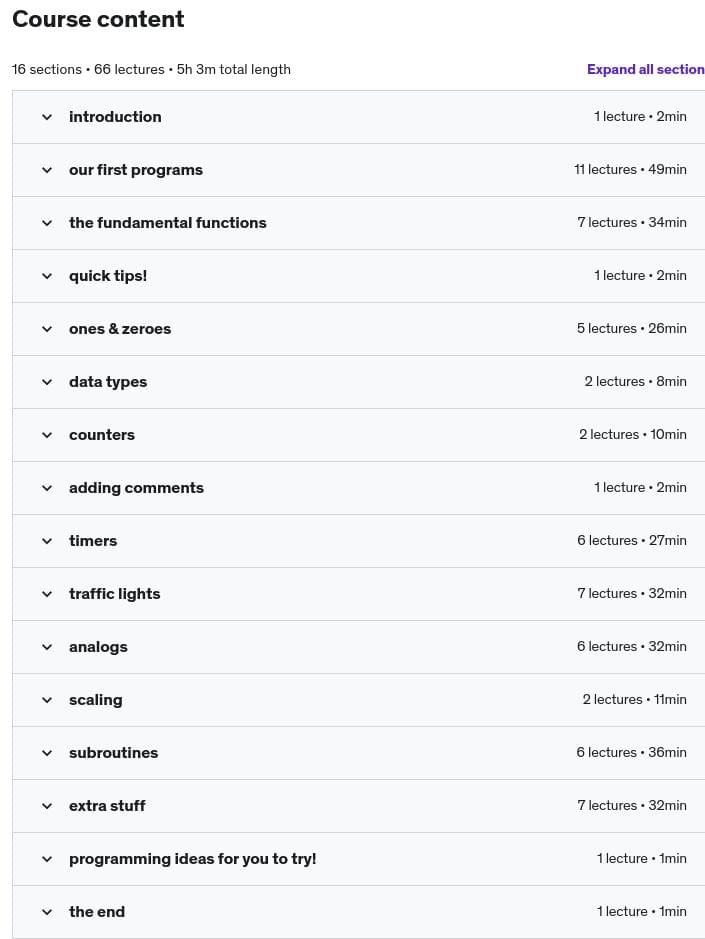Expand the end section
705x939 pixels.
point(96,912)
